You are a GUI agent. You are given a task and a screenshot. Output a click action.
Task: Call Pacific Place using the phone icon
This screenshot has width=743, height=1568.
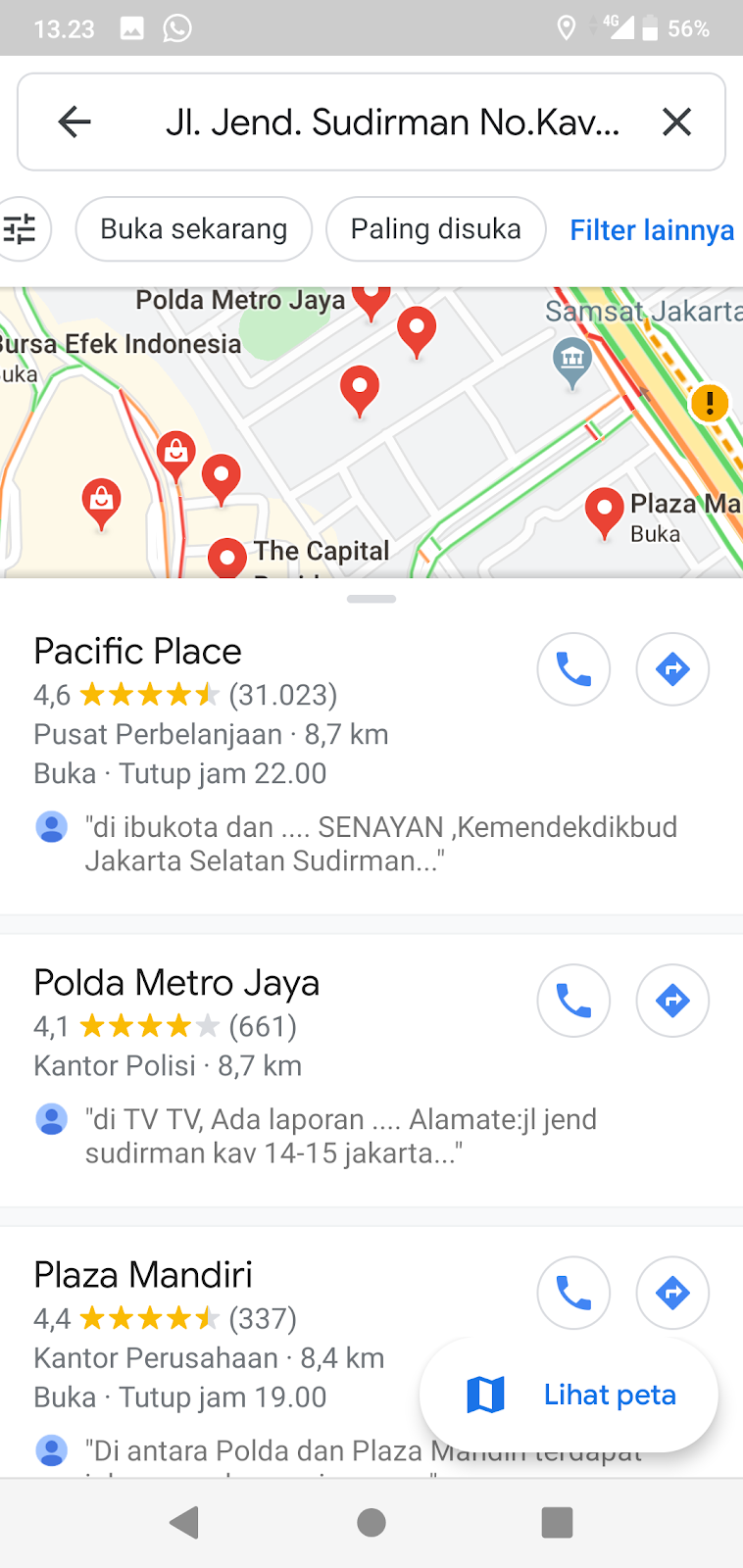pos(573,668)
